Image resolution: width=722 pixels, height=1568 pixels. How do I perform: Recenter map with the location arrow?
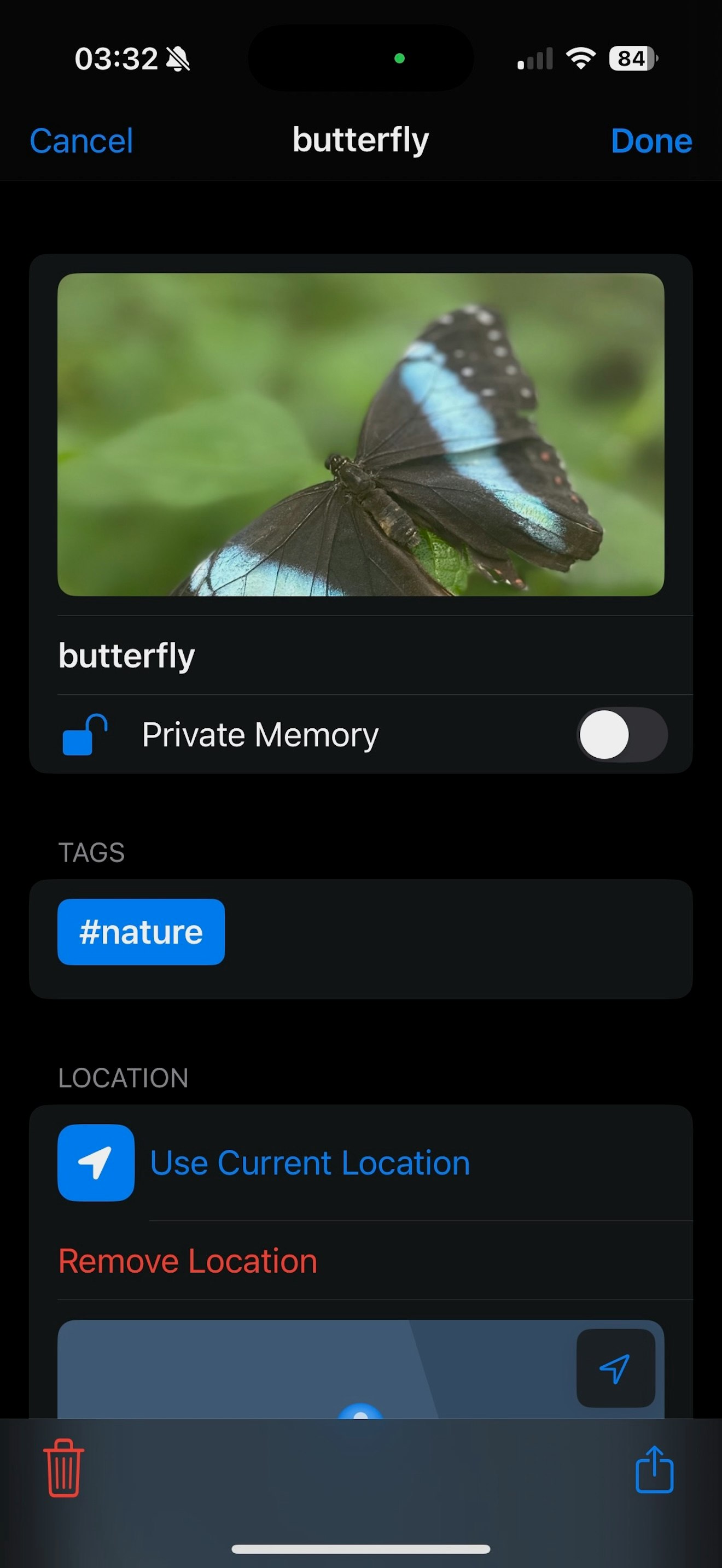(615, 1368)
